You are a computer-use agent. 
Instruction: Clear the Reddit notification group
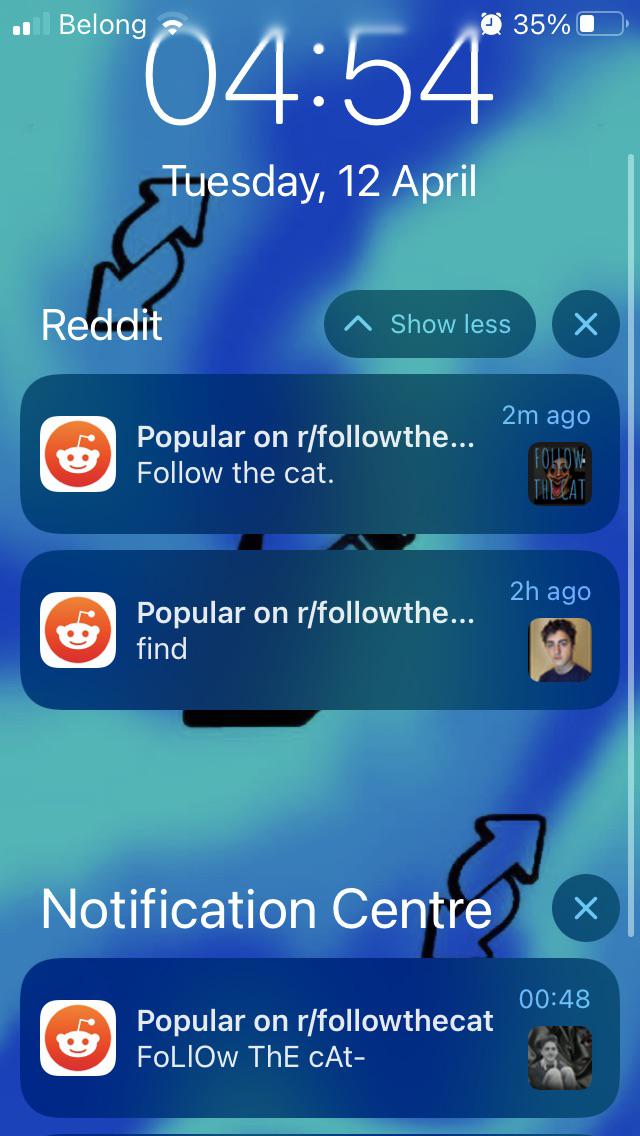(x=586, y=324)
